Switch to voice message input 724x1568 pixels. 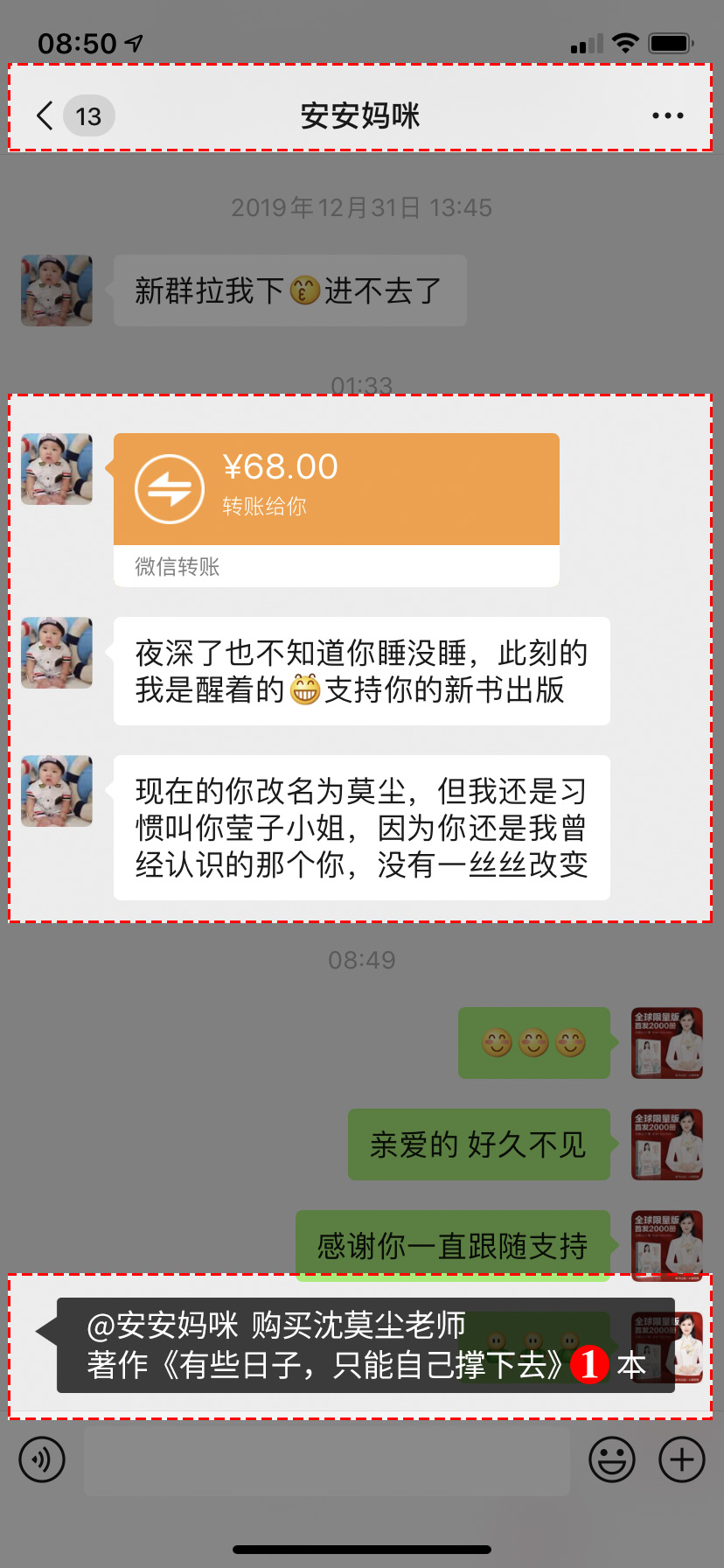pyautogui.click(x=42, y=1459)
